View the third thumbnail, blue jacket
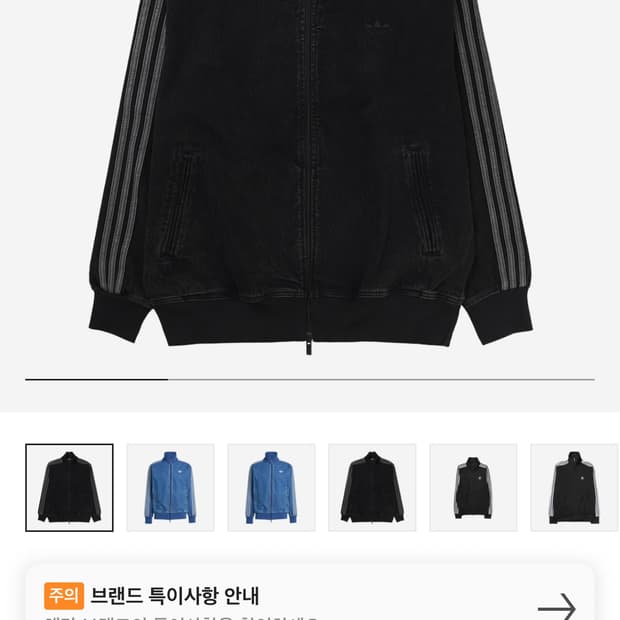The height and width of the screenshot is (620, 620). pos(271,488)
